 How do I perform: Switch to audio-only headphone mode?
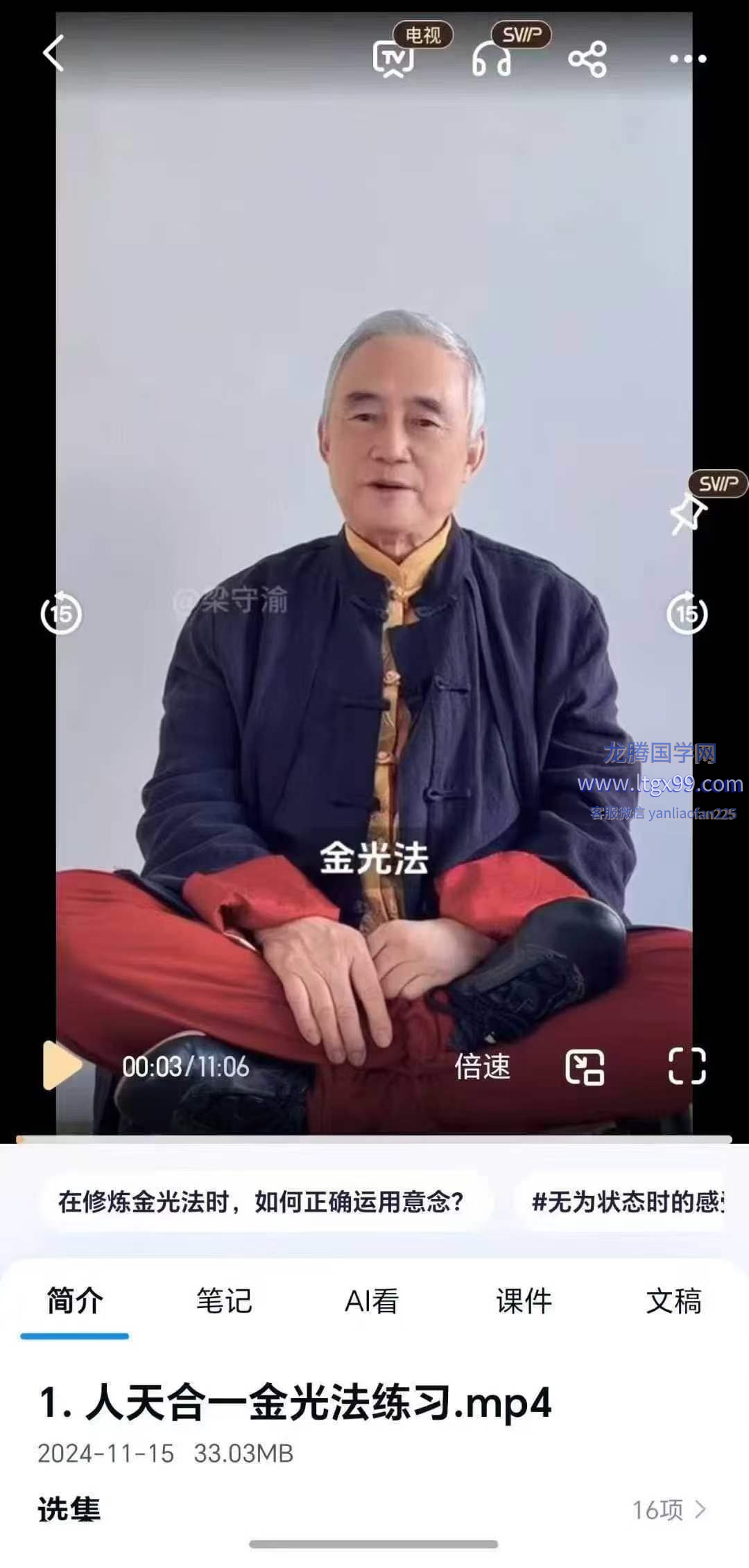pos(491,58)
